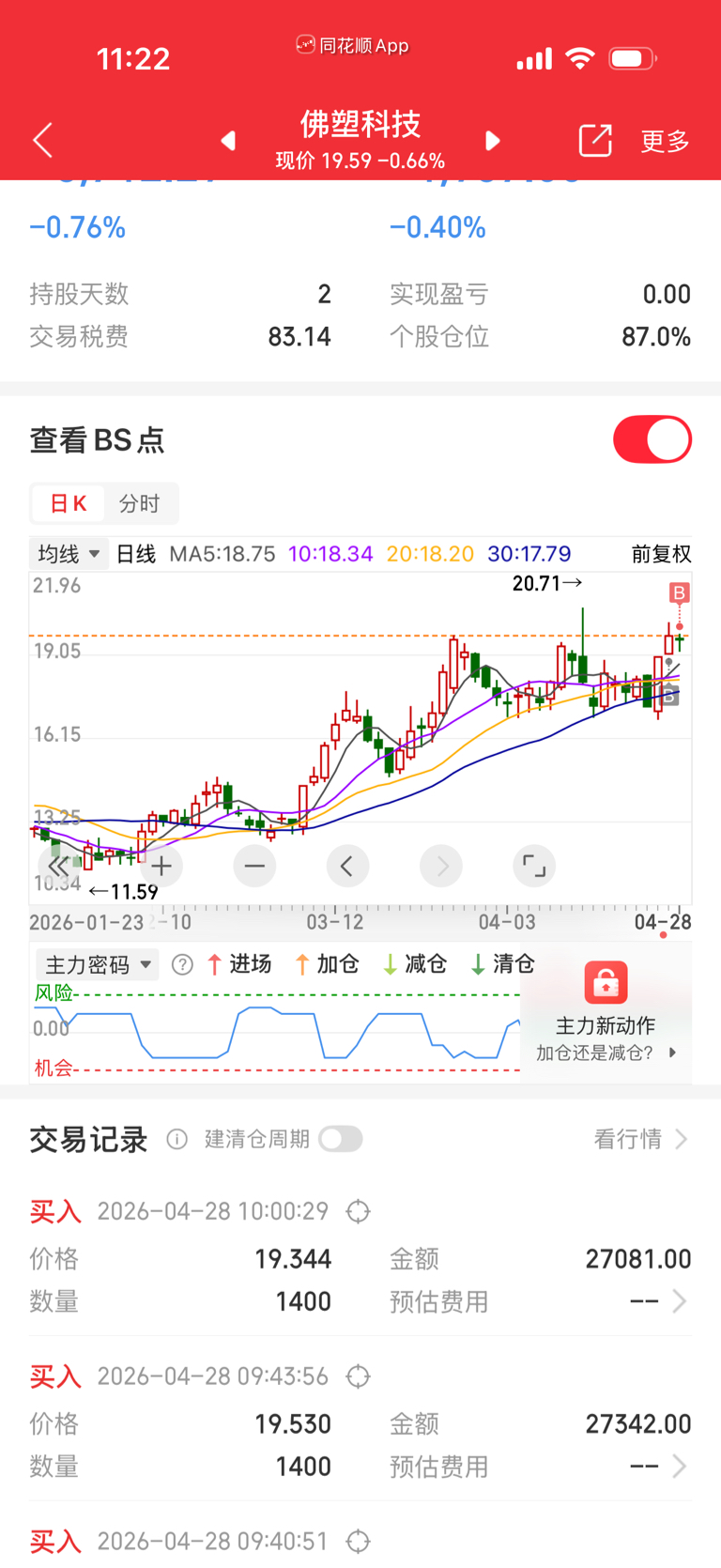The image size is (721, 1568).
Task: Show help for 主力密码 indicator
Action: pos(183,964)
